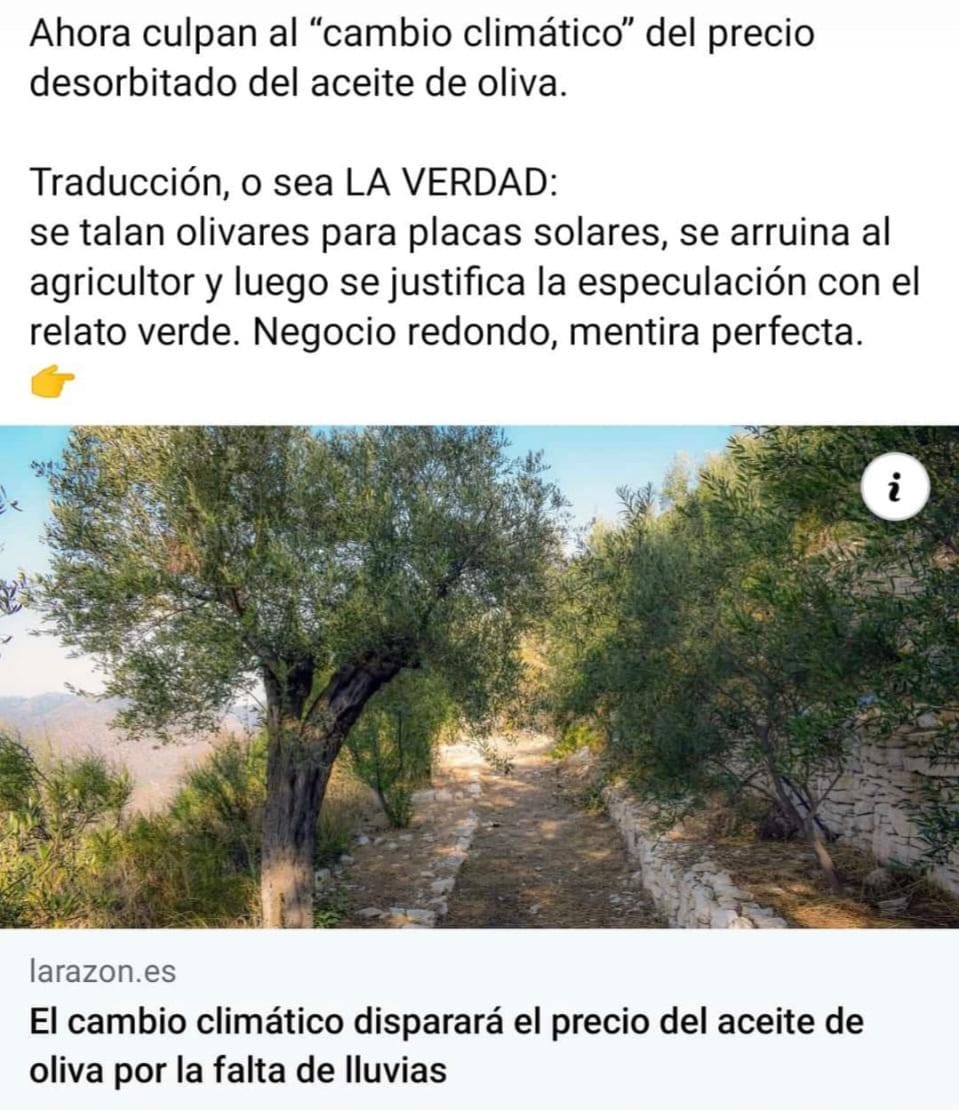Open the larazon.es olive oil article
This screenshot has width=959, height=1110.
point(480,677)
